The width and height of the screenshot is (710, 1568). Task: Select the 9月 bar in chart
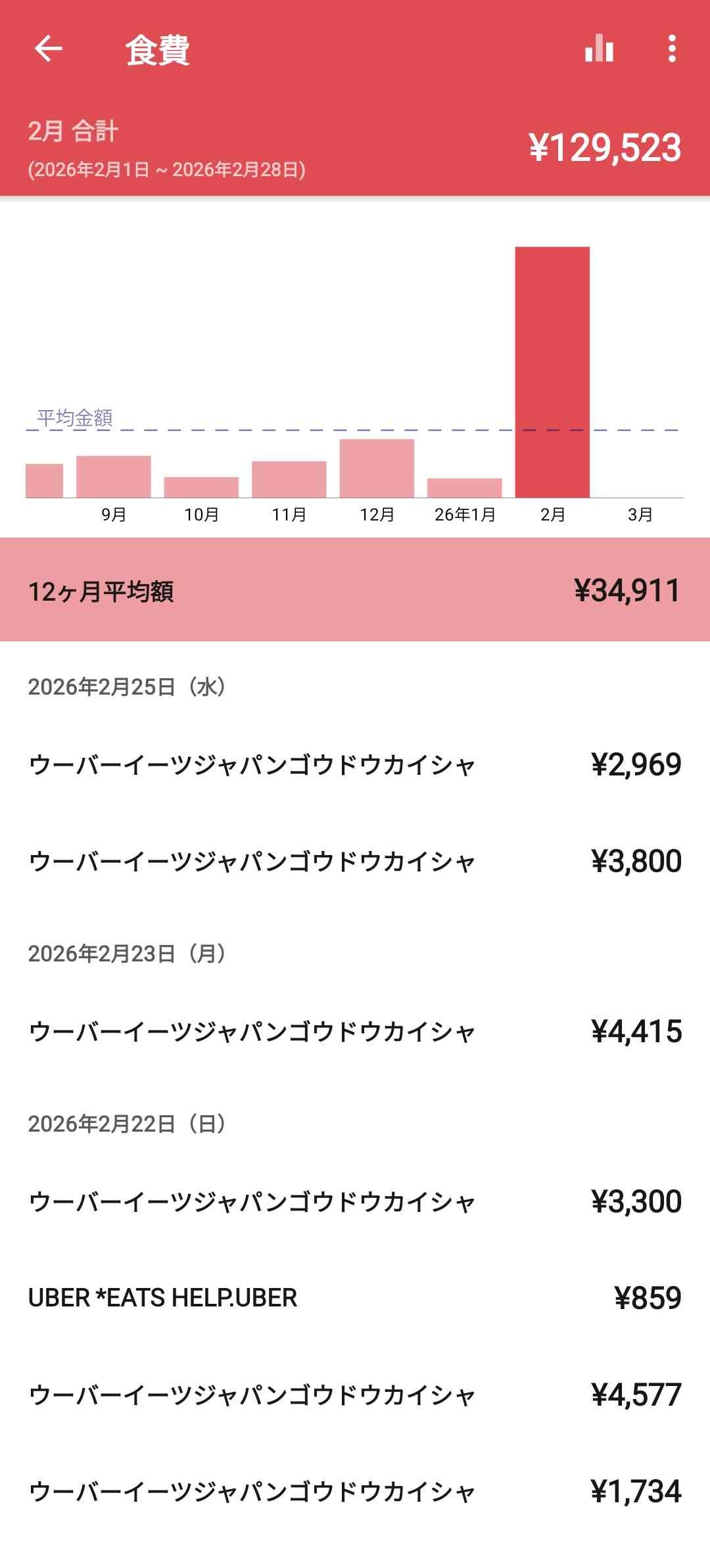(x=114, y=476)
